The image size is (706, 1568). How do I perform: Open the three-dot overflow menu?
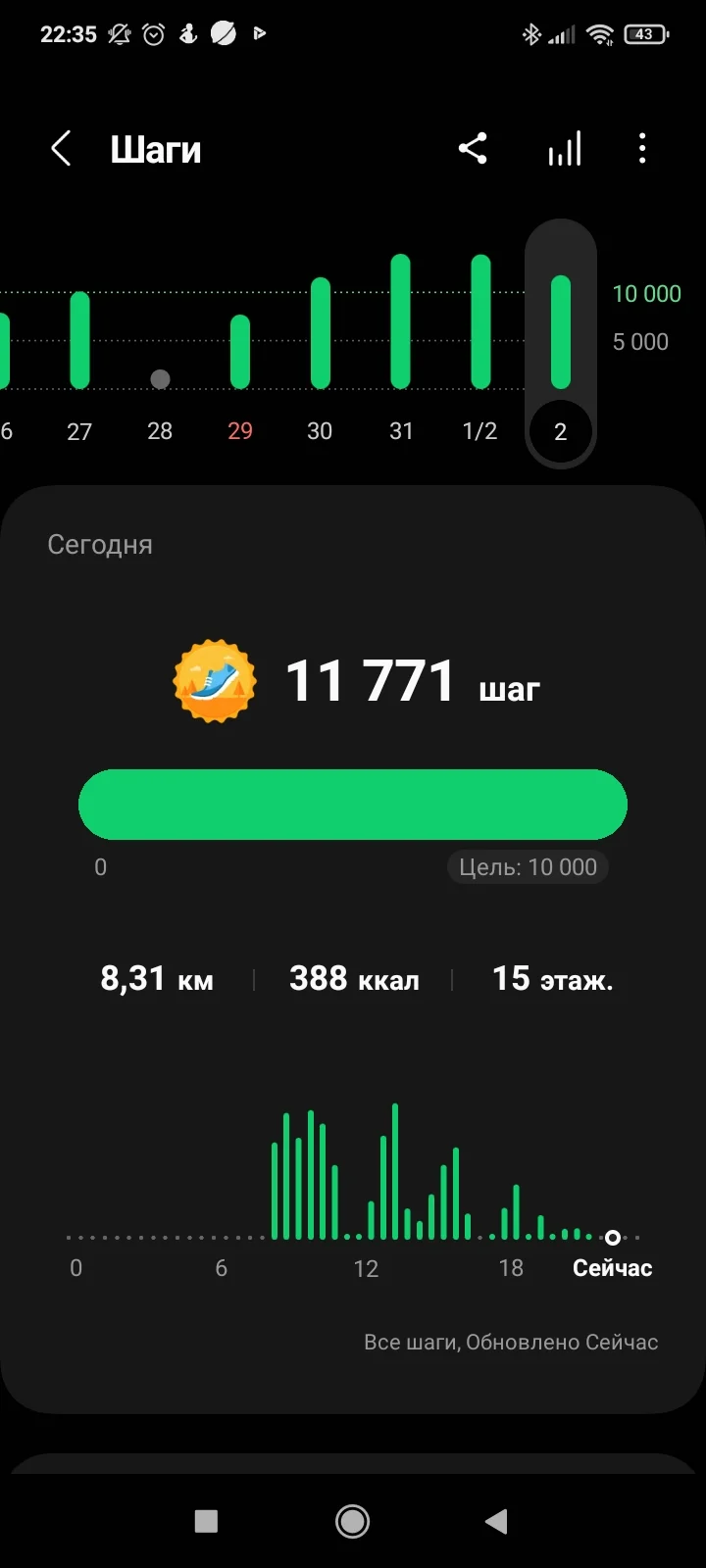coord(642,149)
